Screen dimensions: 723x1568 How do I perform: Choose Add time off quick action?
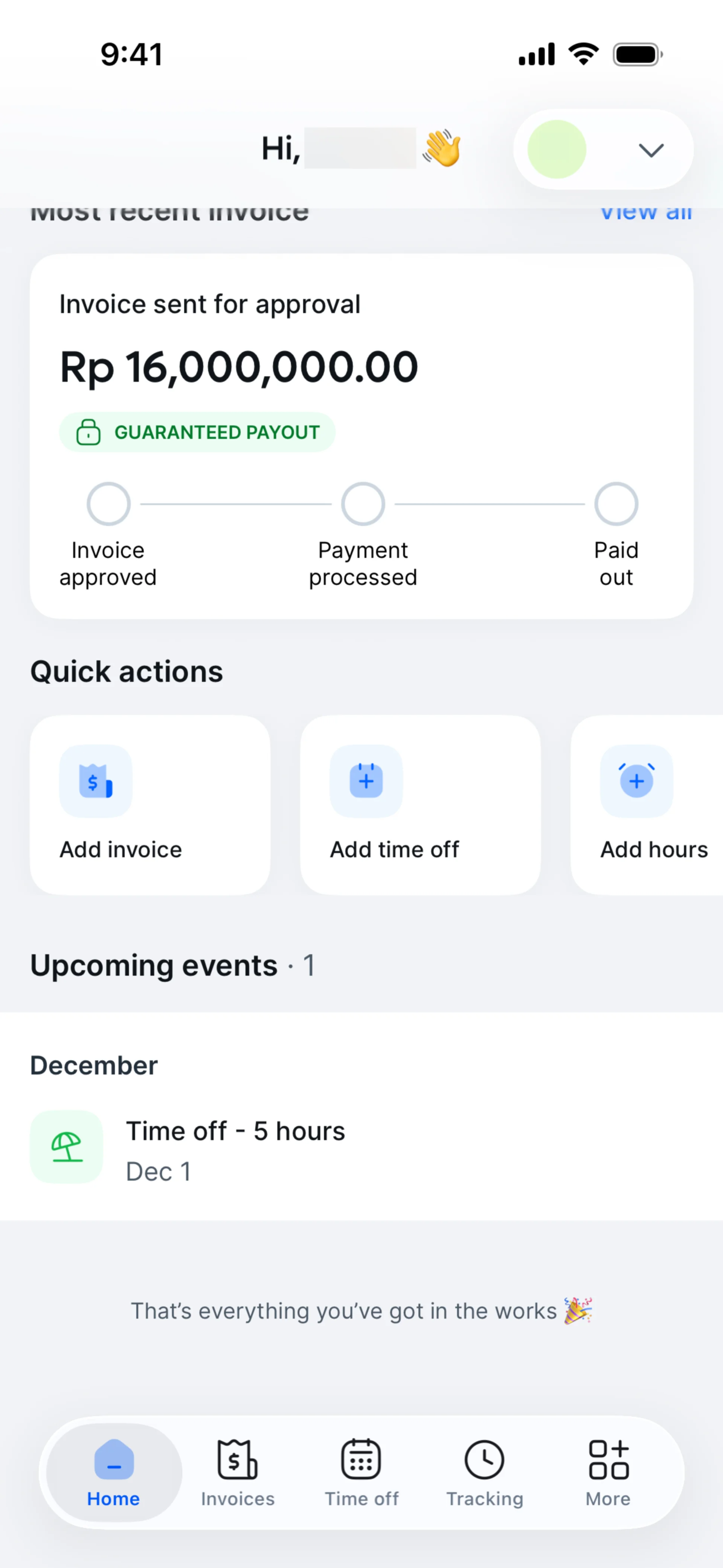coord(420,804)
